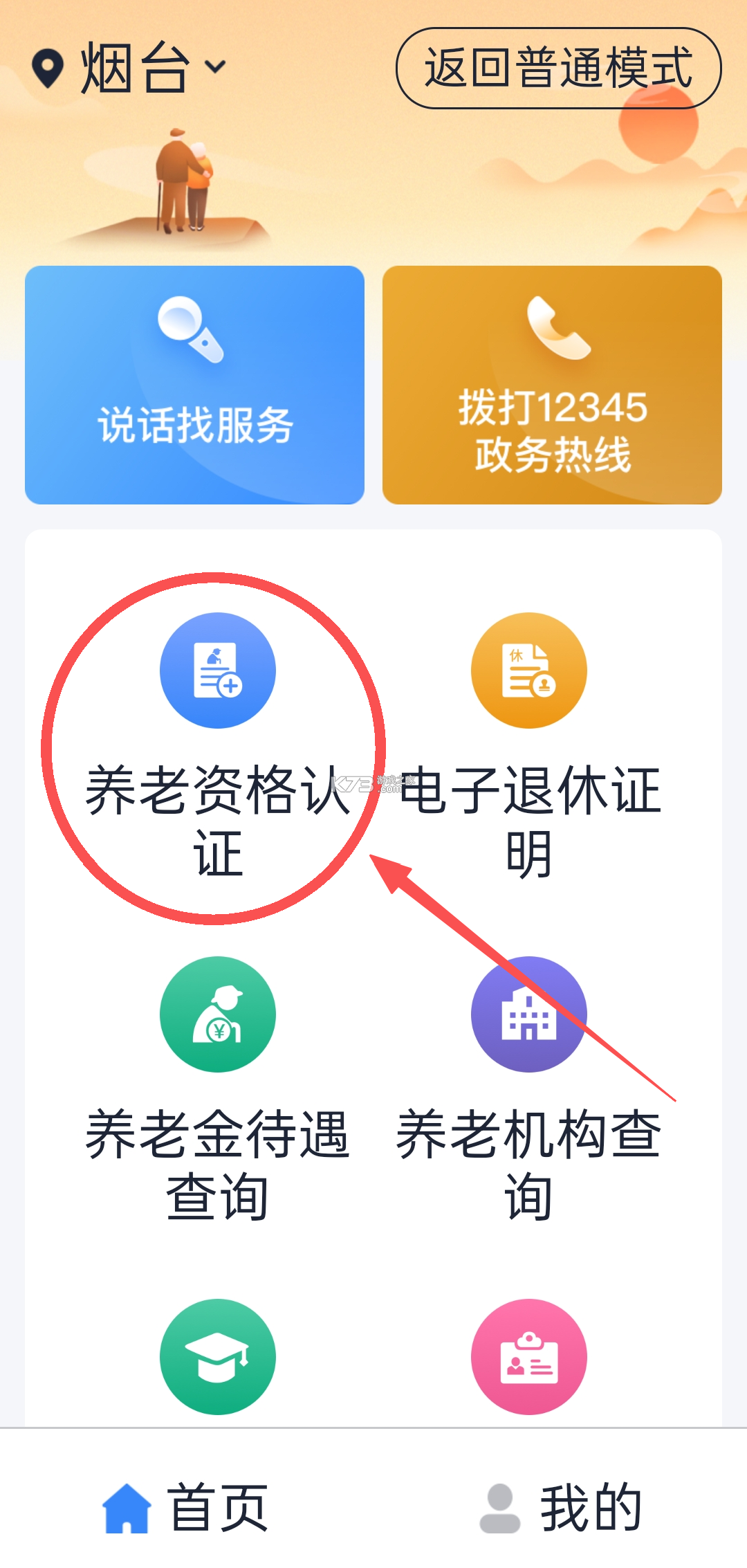Tap the pink ID badge icon
747x1568 pixels.
[528, 1356]
